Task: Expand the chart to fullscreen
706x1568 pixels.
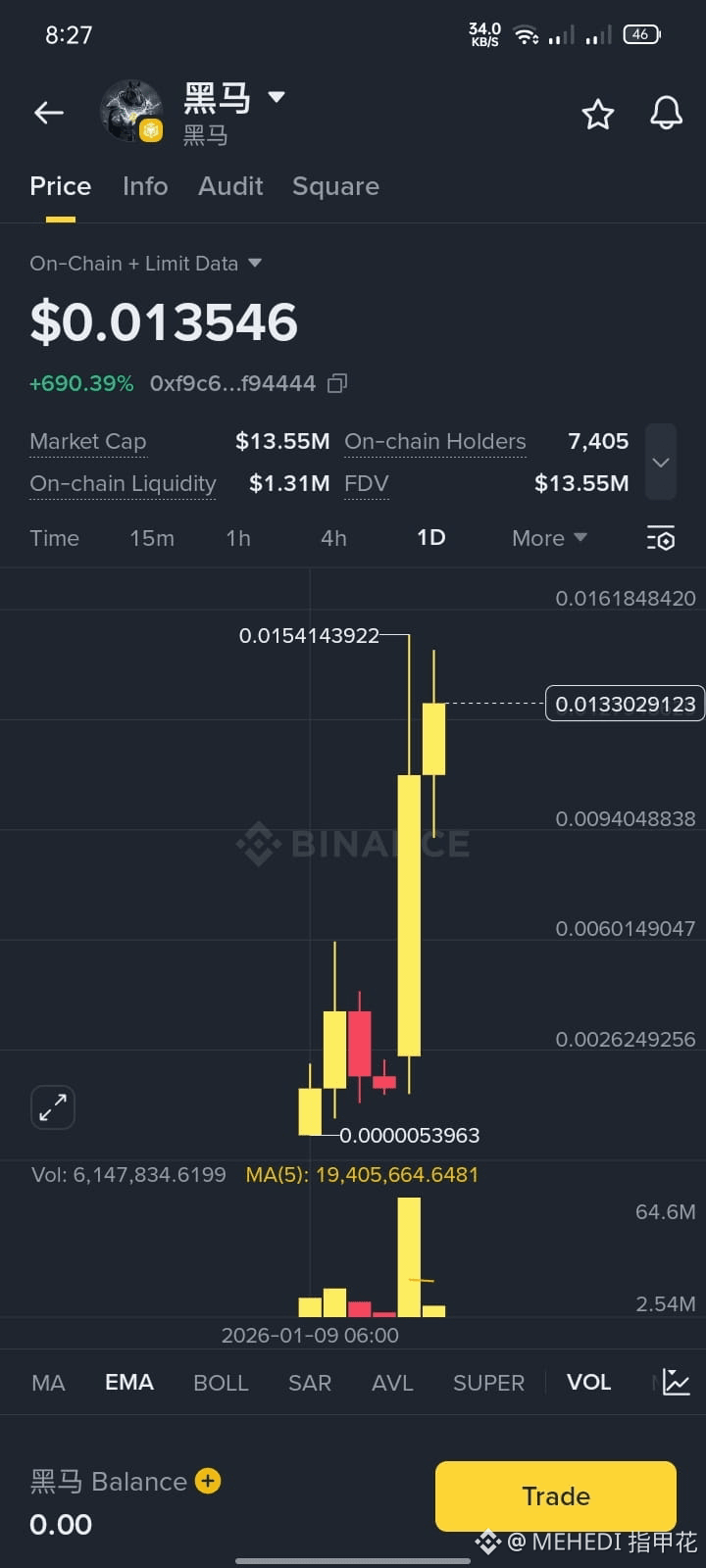Action: (53, 1107)
